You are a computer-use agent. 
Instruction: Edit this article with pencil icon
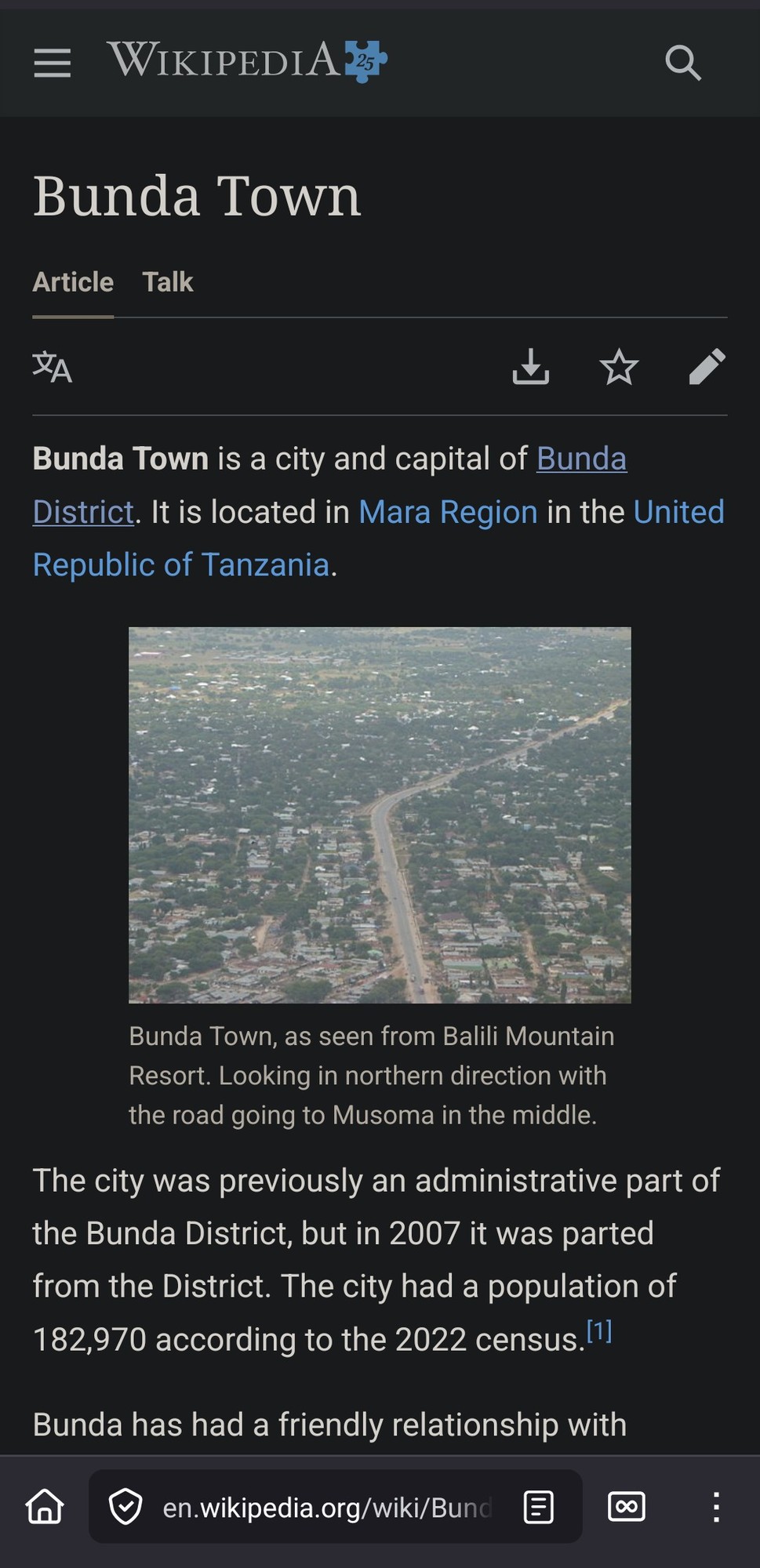[707, 366]
